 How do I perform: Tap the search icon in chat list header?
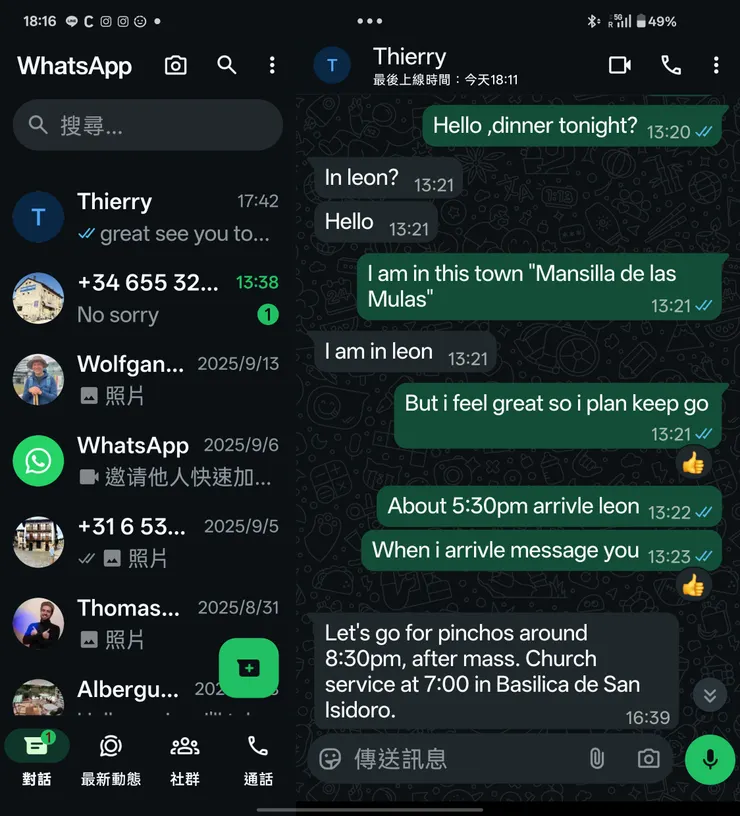click(x=227, y=66)
